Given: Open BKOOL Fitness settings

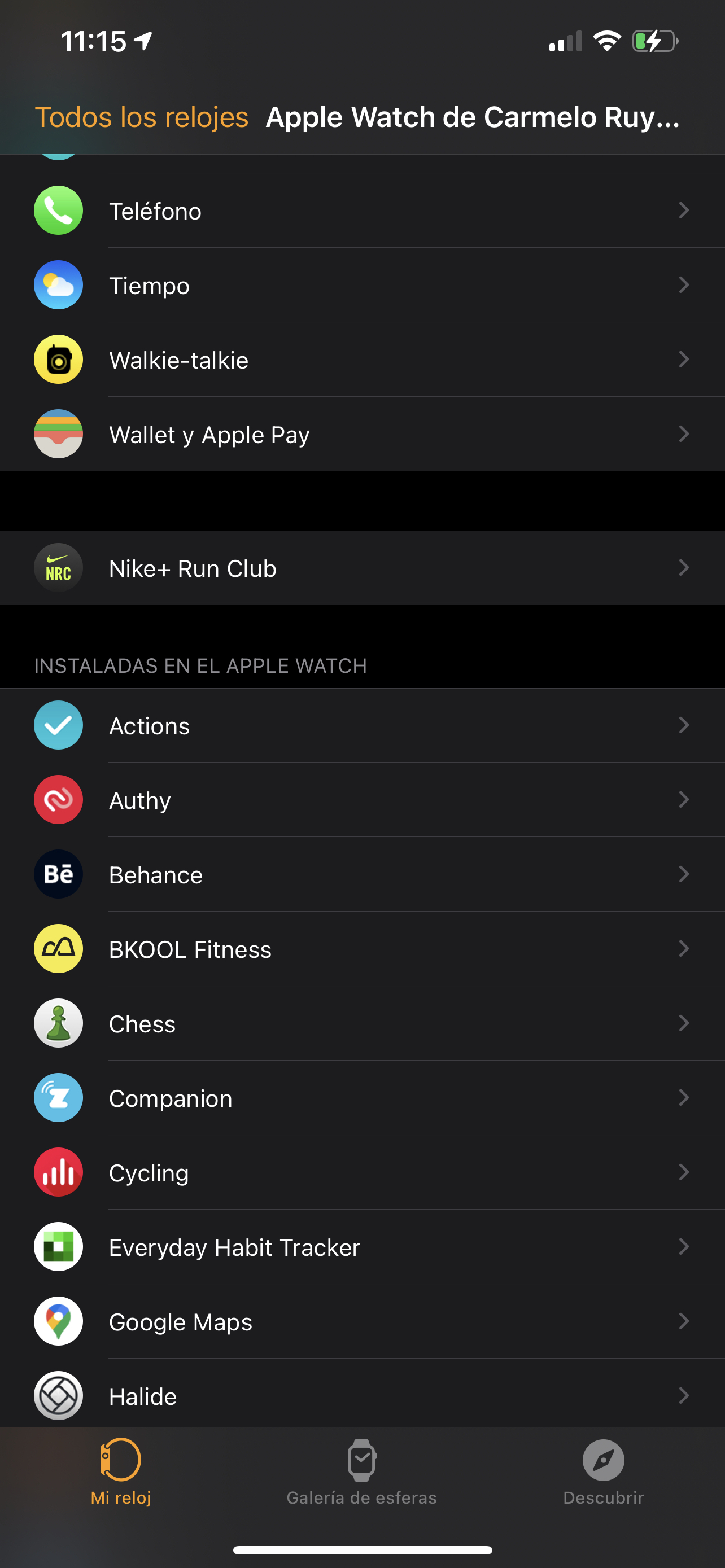Looking at the screenshot, I should click(362, 949).
